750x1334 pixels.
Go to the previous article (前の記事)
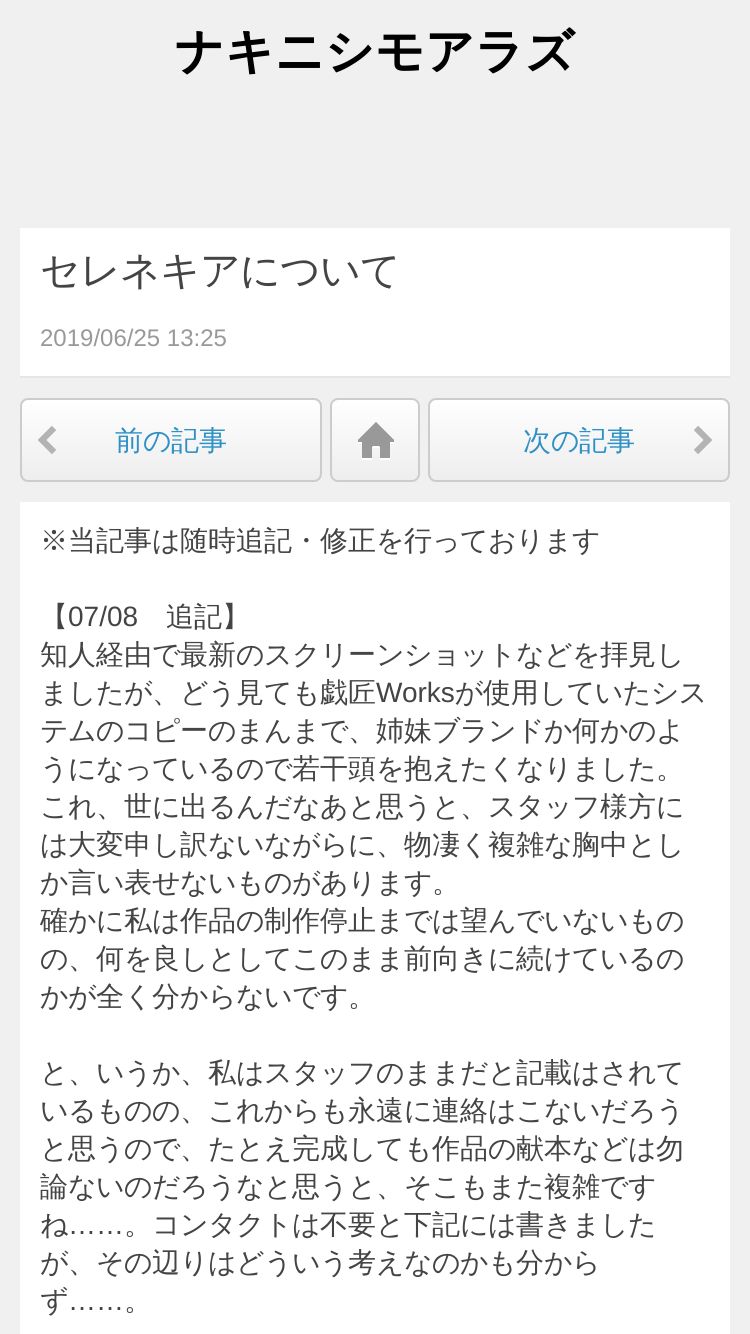[171, 440]
